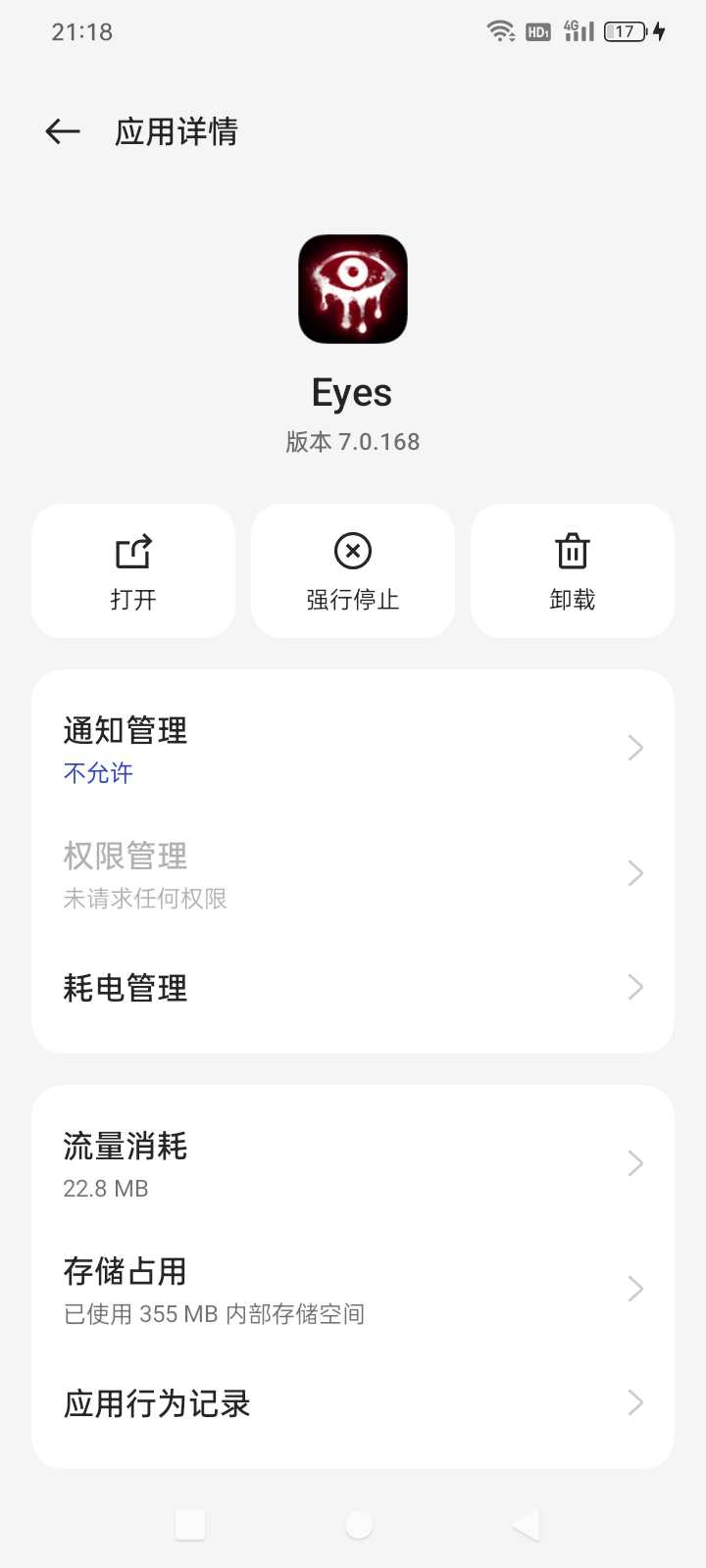Open 应用行为记录 app behavior log
This screenshot has width=706, height=1568.
coord(353,1403)
